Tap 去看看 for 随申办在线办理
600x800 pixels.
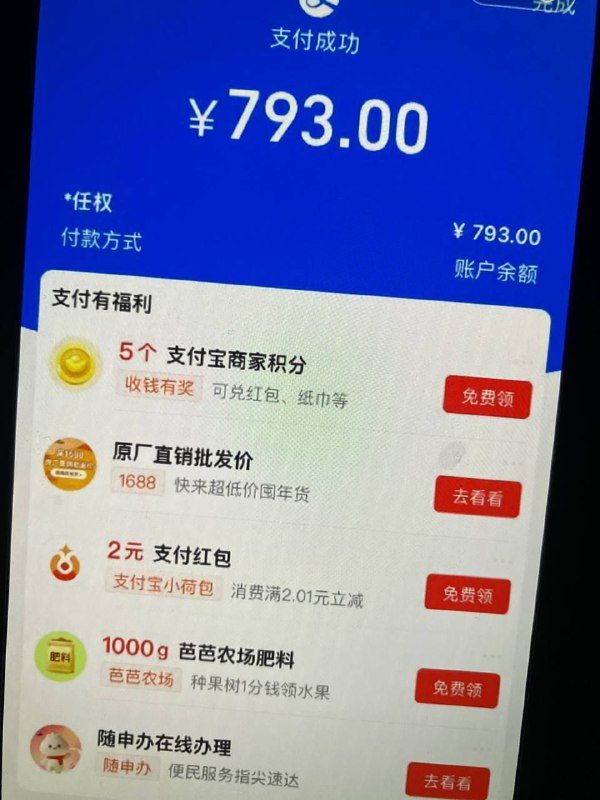tap(447, 780)
